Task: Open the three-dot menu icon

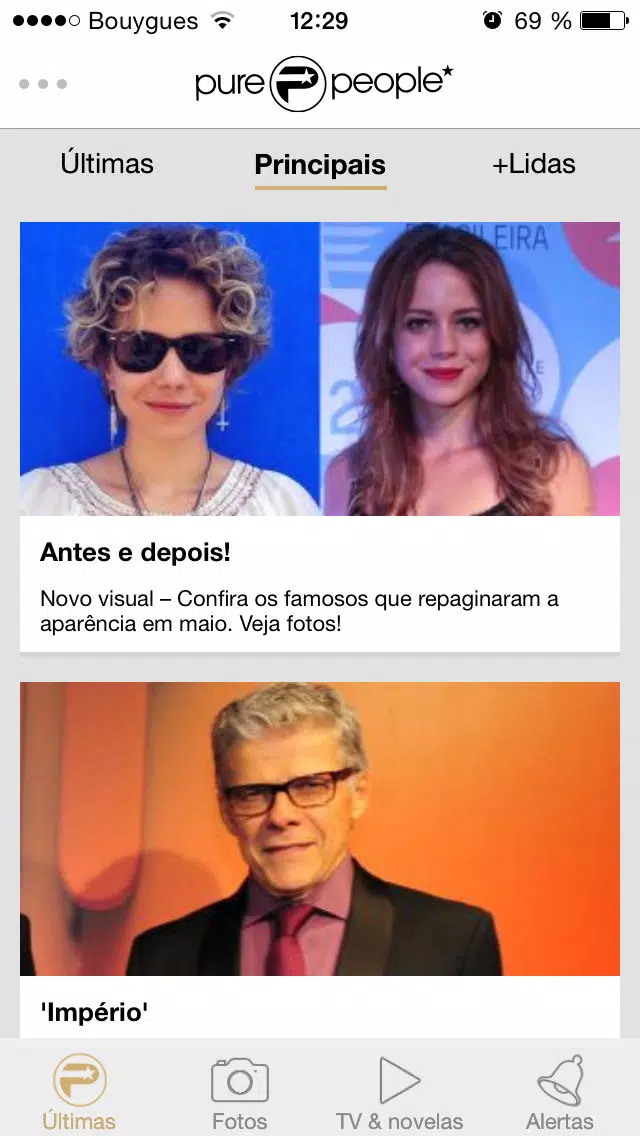Action: [43, 84]
